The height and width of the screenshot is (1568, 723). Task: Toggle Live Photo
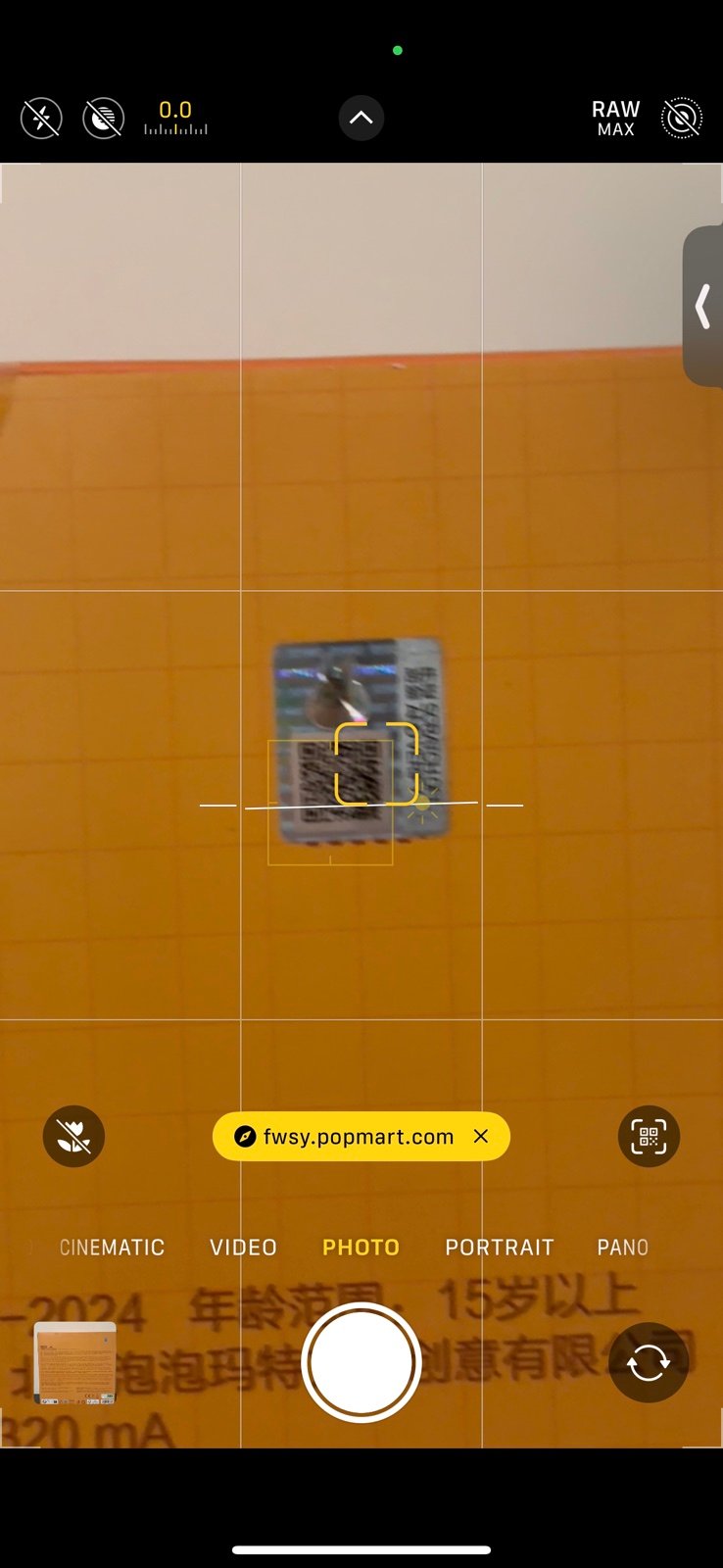point(681,119)
